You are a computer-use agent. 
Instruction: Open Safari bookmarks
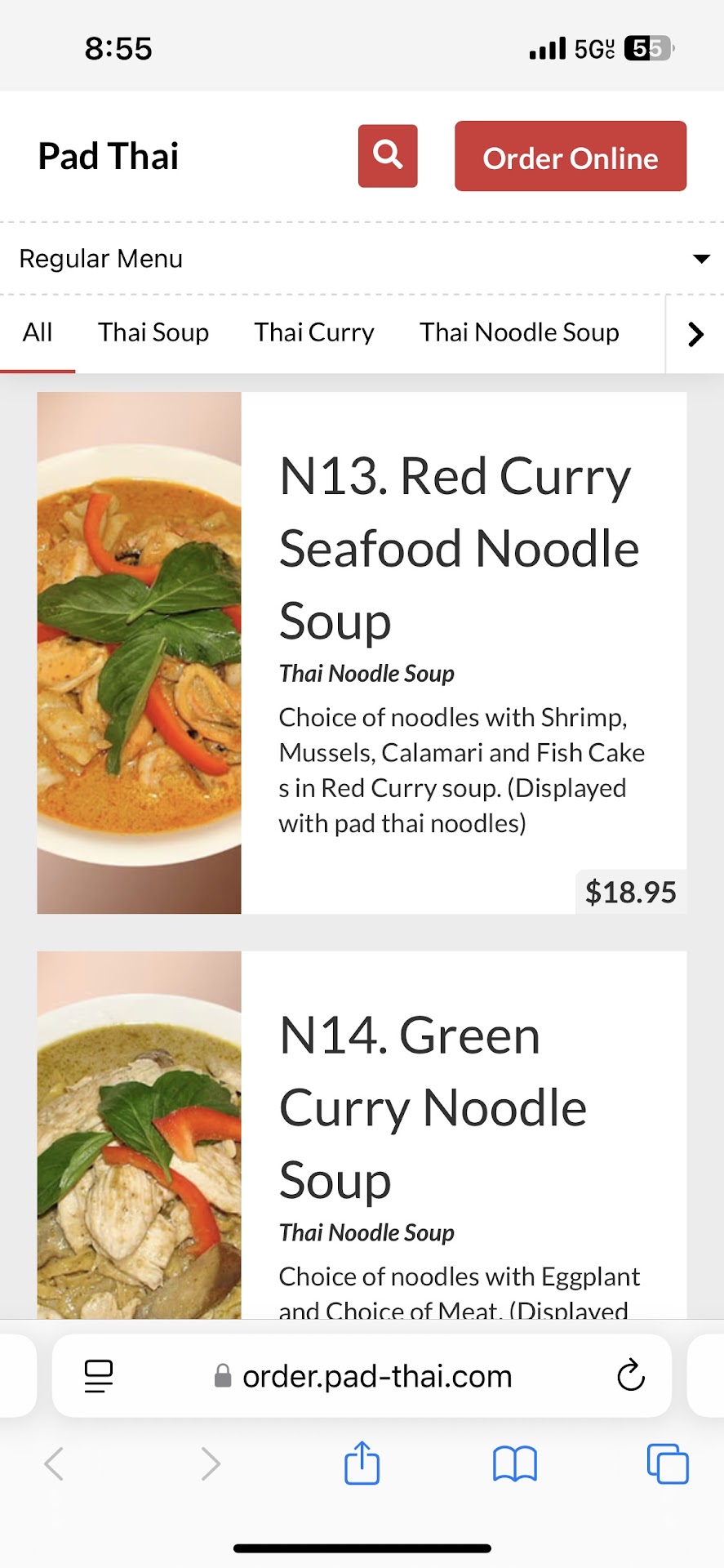(x=514, y=1463)
